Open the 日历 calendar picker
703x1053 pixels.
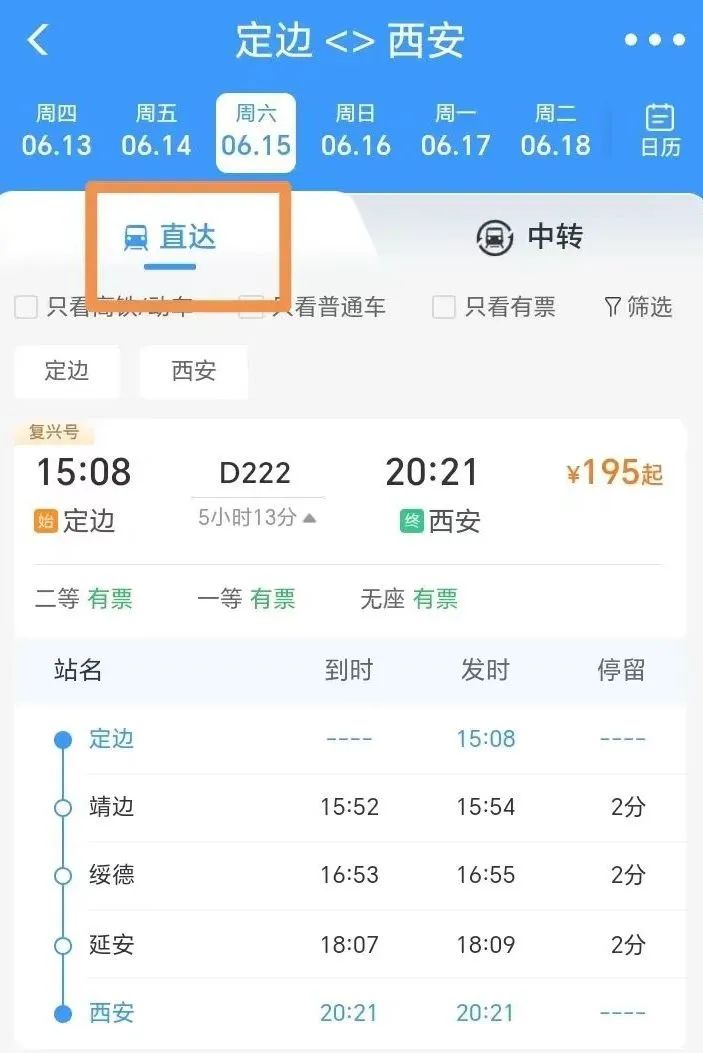[660, 131]
